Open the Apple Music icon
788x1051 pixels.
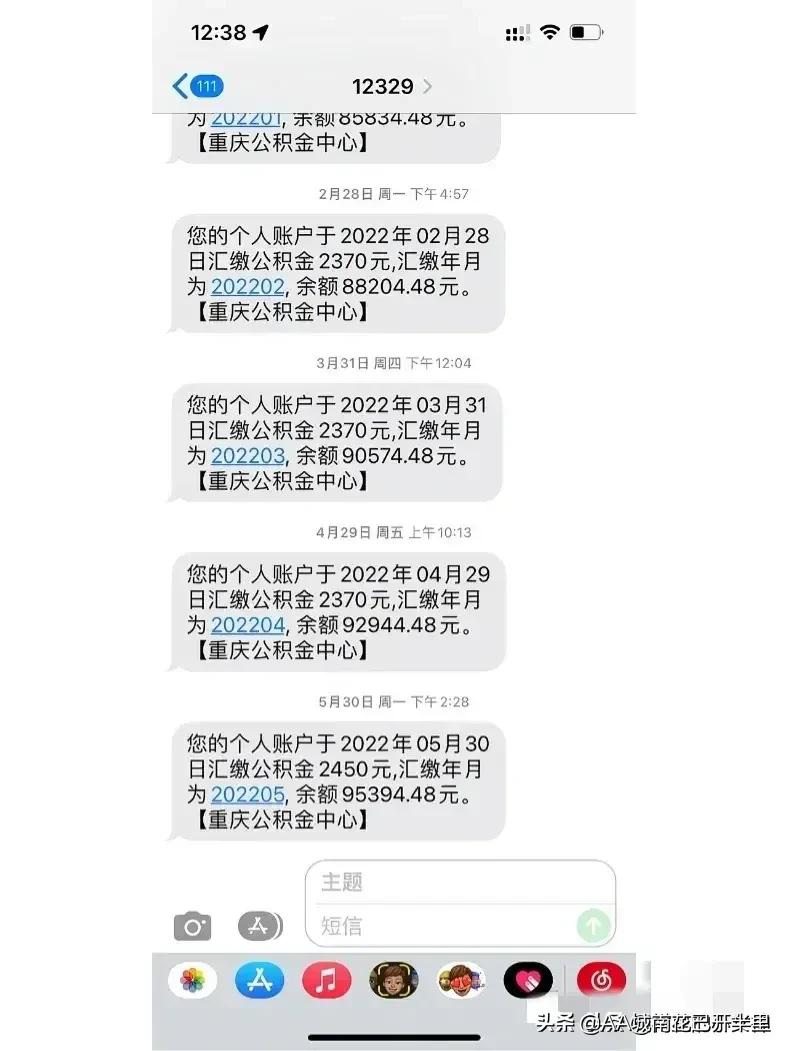(328, 981)
